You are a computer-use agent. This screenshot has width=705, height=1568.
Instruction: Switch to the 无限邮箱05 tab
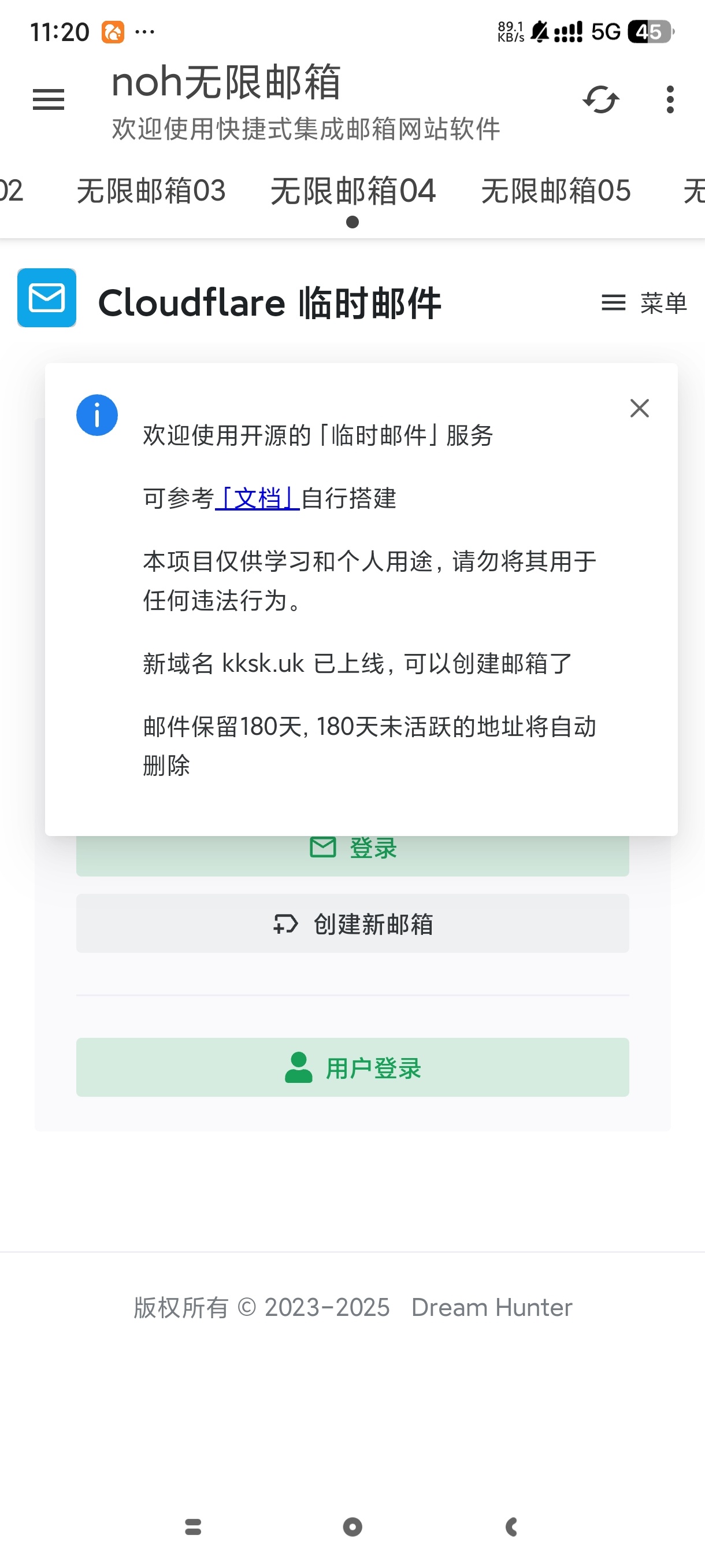tap(555, 191)
